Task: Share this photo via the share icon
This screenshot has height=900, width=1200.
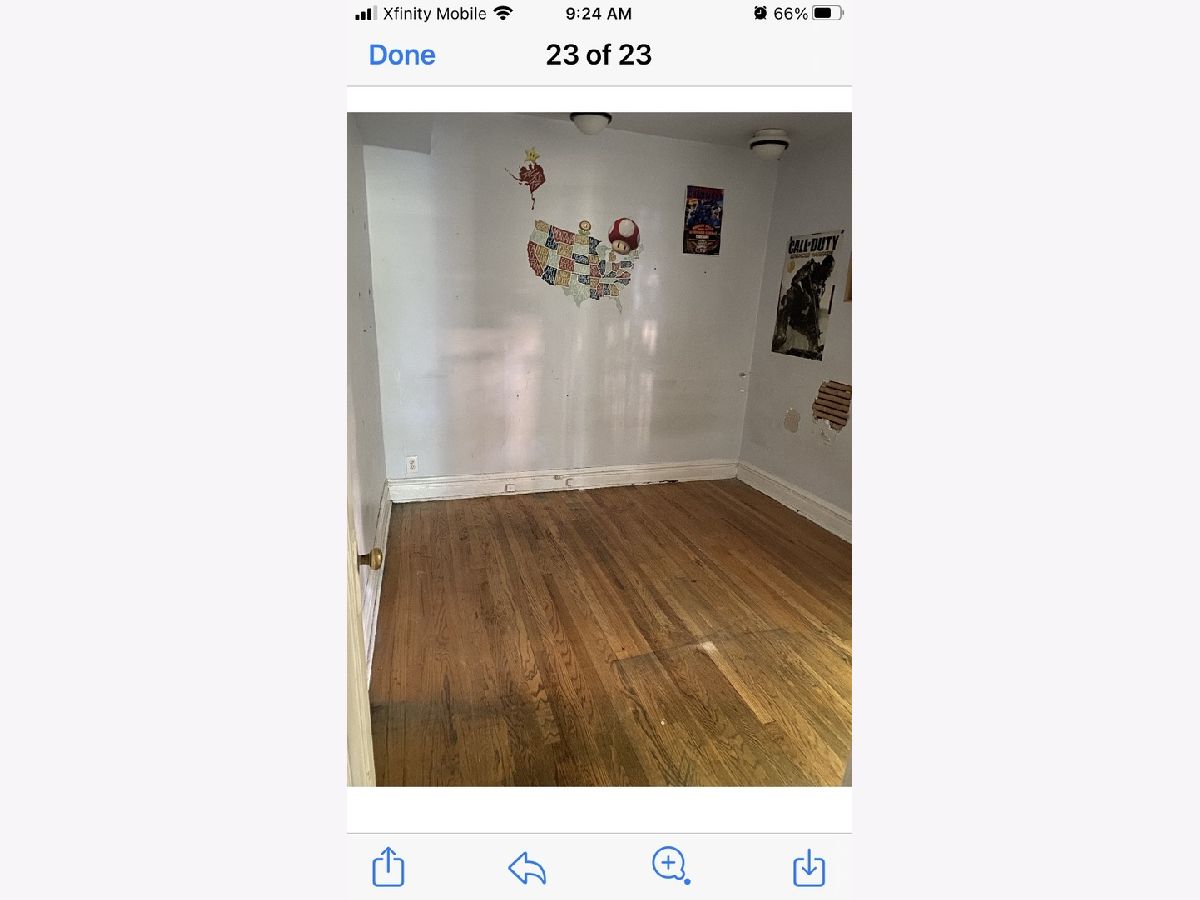Action: click(388, 866)
